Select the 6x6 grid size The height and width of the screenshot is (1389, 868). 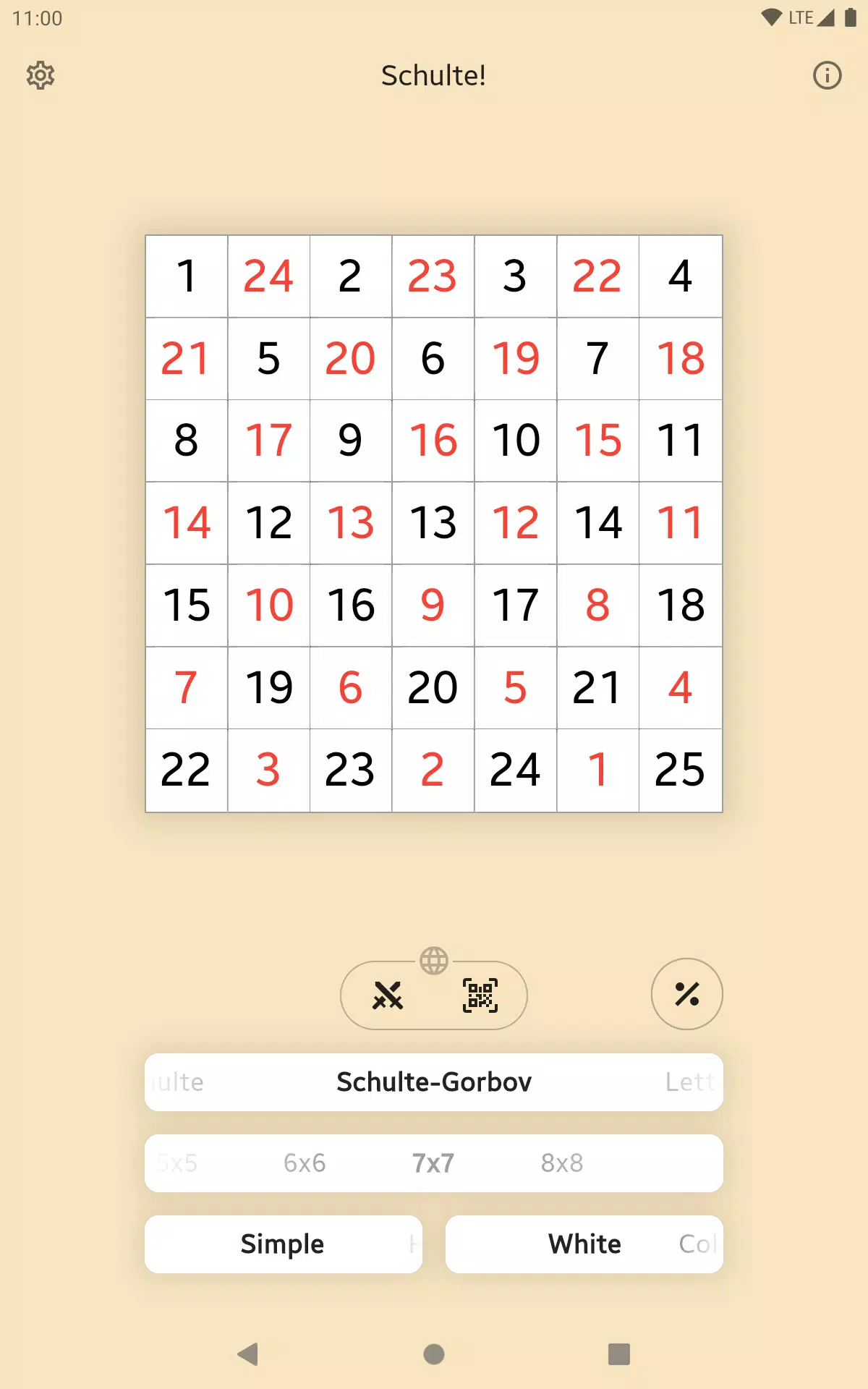tap(305, 1163)
